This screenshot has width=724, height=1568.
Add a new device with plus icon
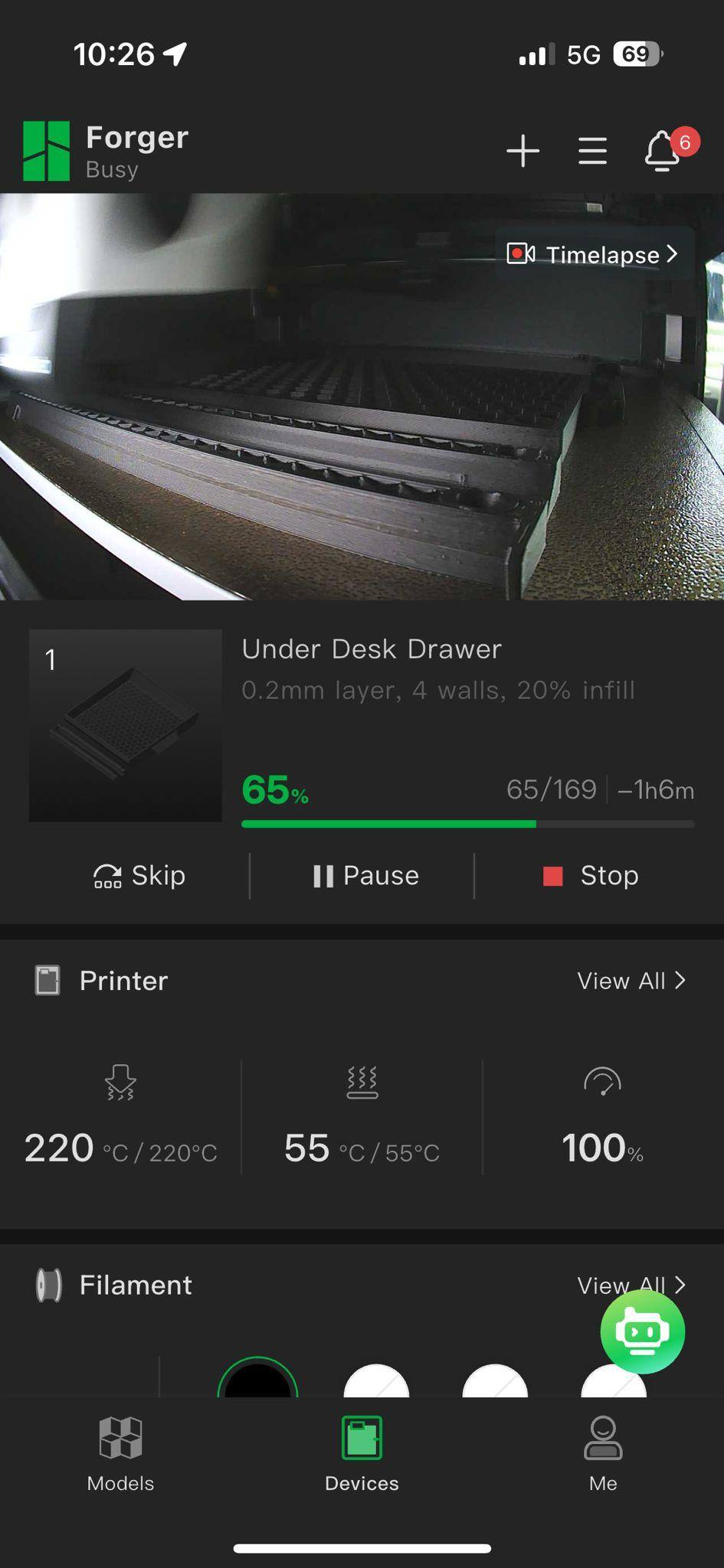(x=523, y=151)
